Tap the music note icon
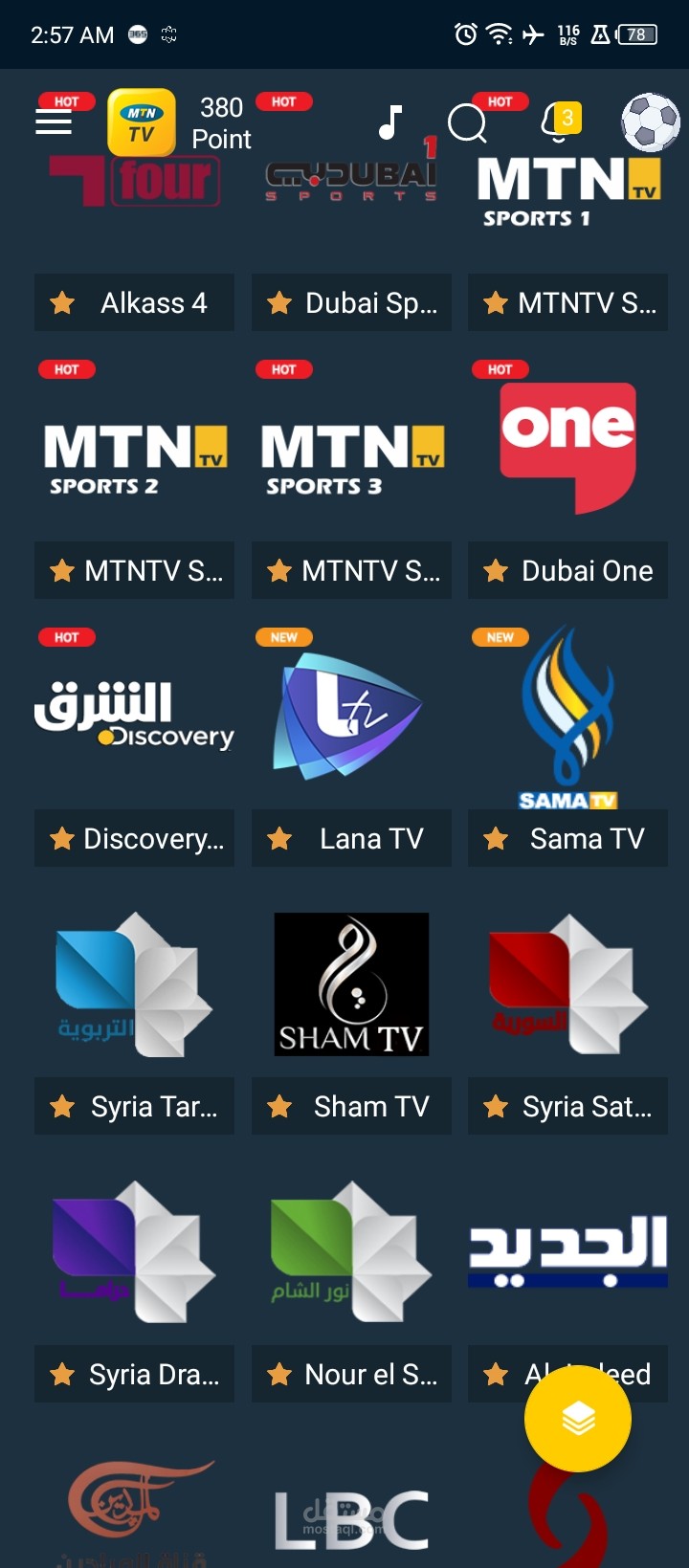The height and width of the screenshot is (1568, 689). coord(389,122)
